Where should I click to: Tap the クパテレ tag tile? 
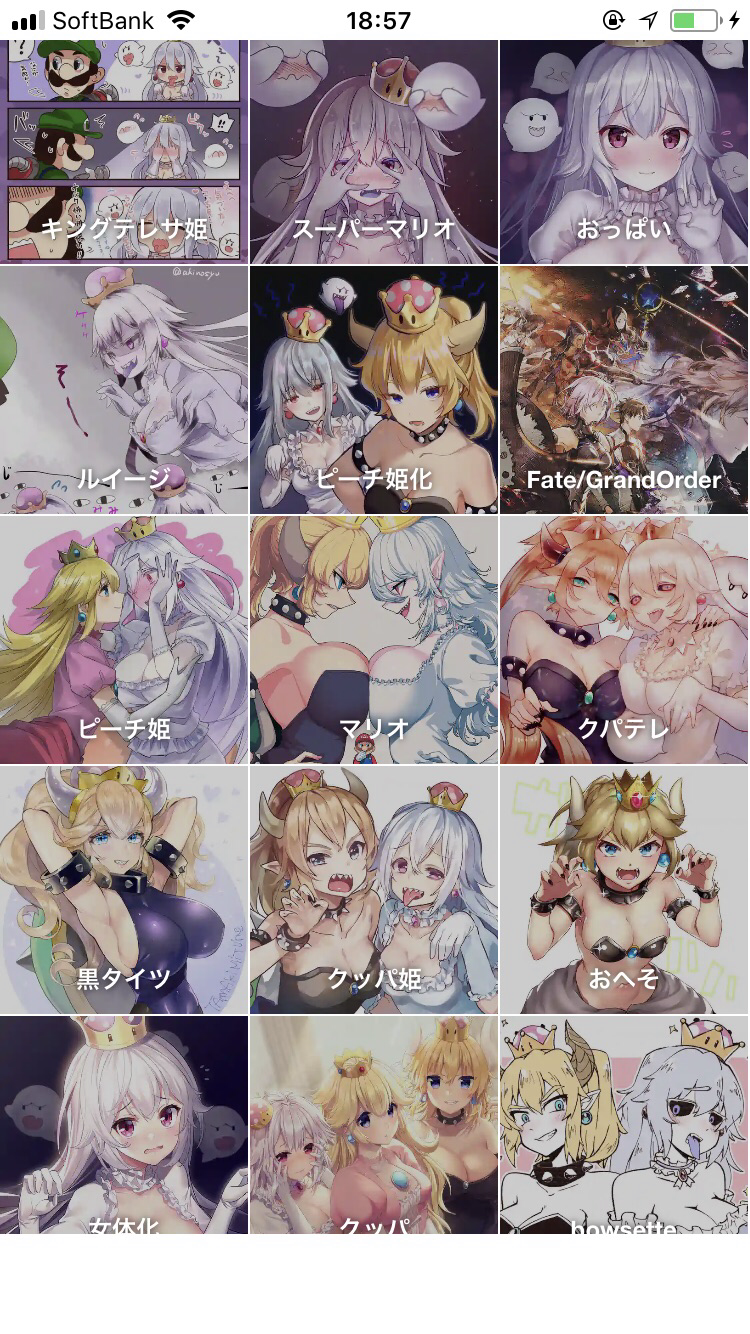coord(625,640)
